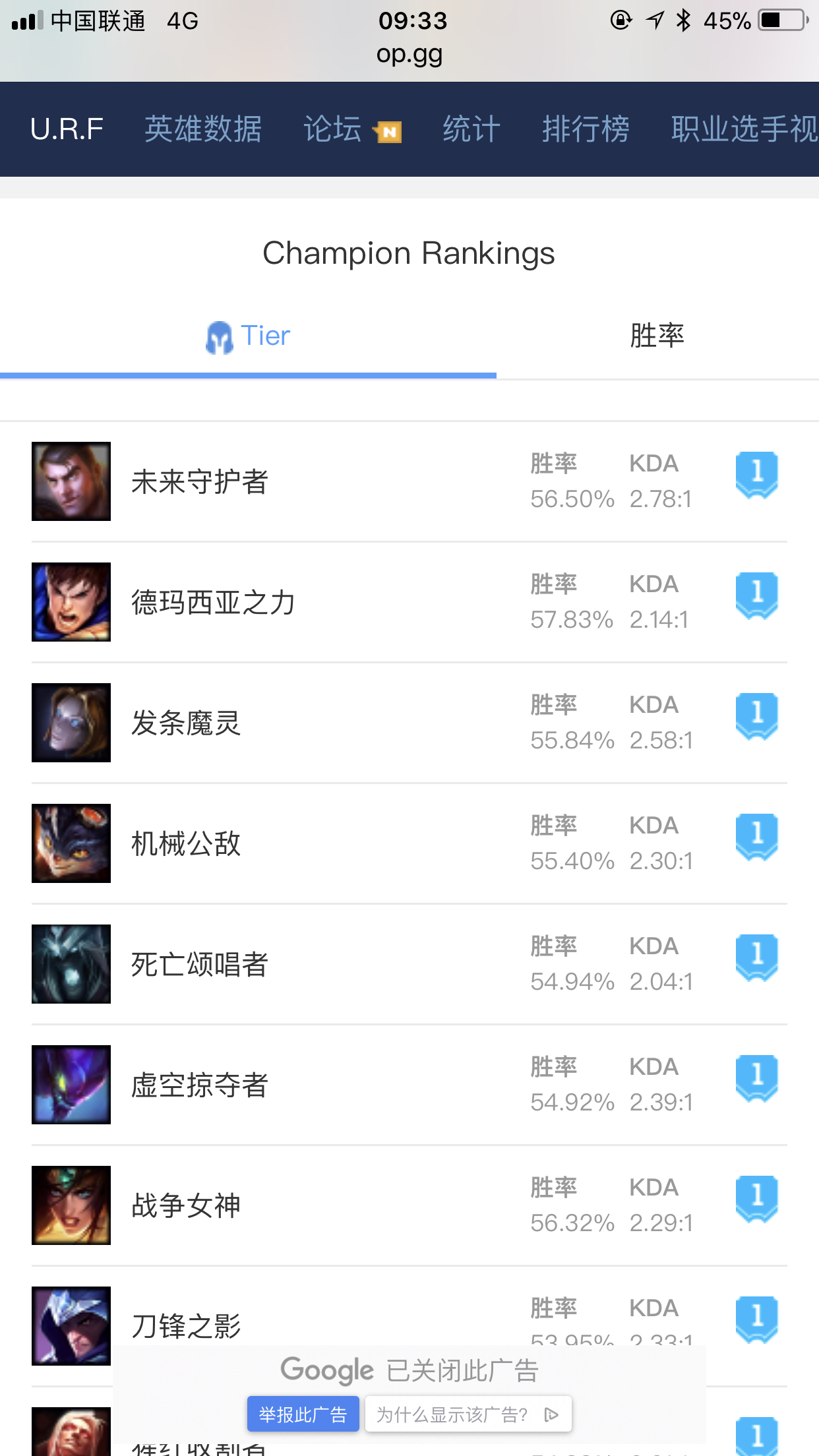This screenshot has height=1456, width=819.
Task: Select the 死亡颂唱者 champion portrait
Action: (x=71, y=964)
